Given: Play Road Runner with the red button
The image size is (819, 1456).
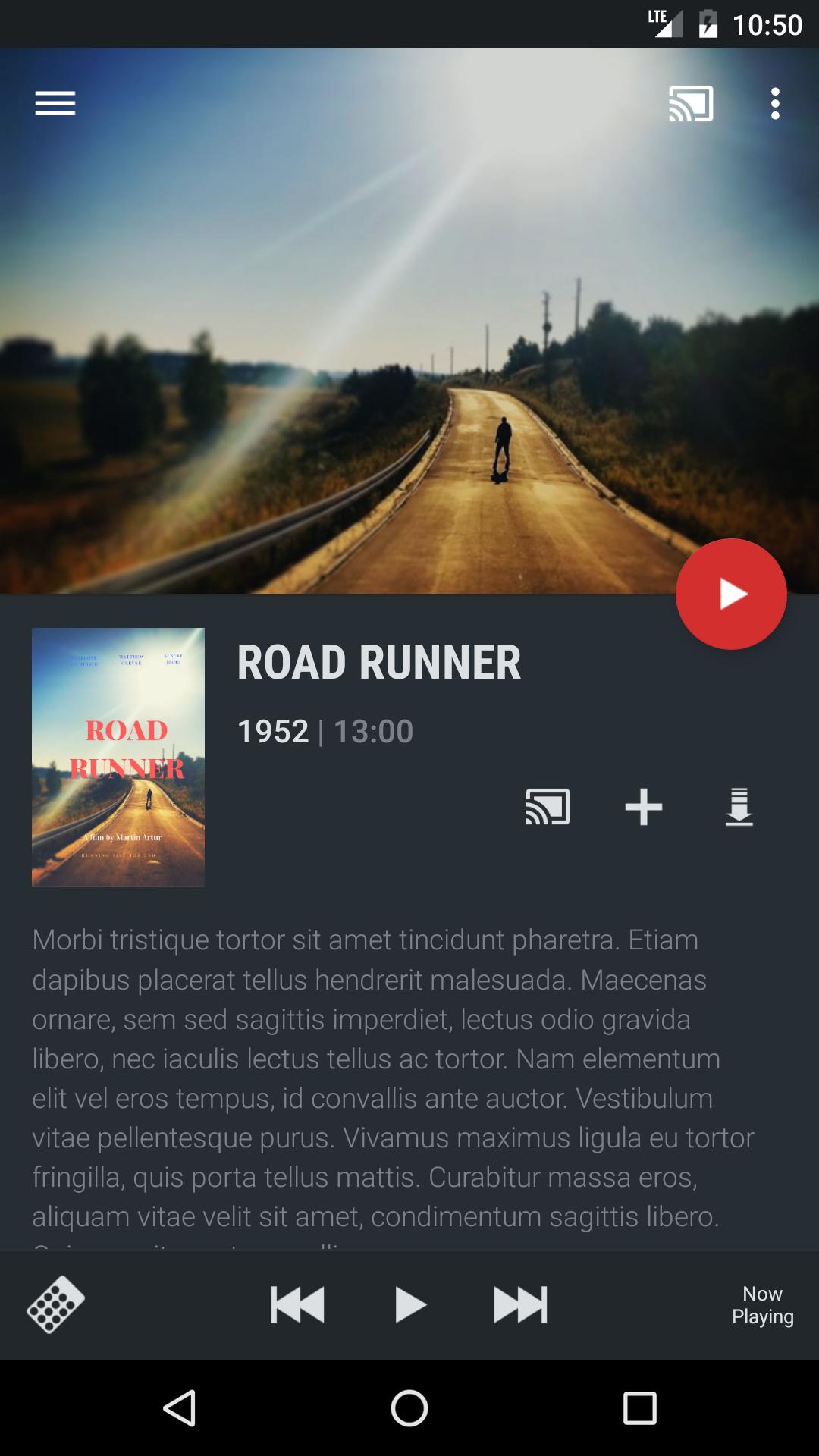Looking at the screenshot, I should pyautogui.click(x=731, y=594).
